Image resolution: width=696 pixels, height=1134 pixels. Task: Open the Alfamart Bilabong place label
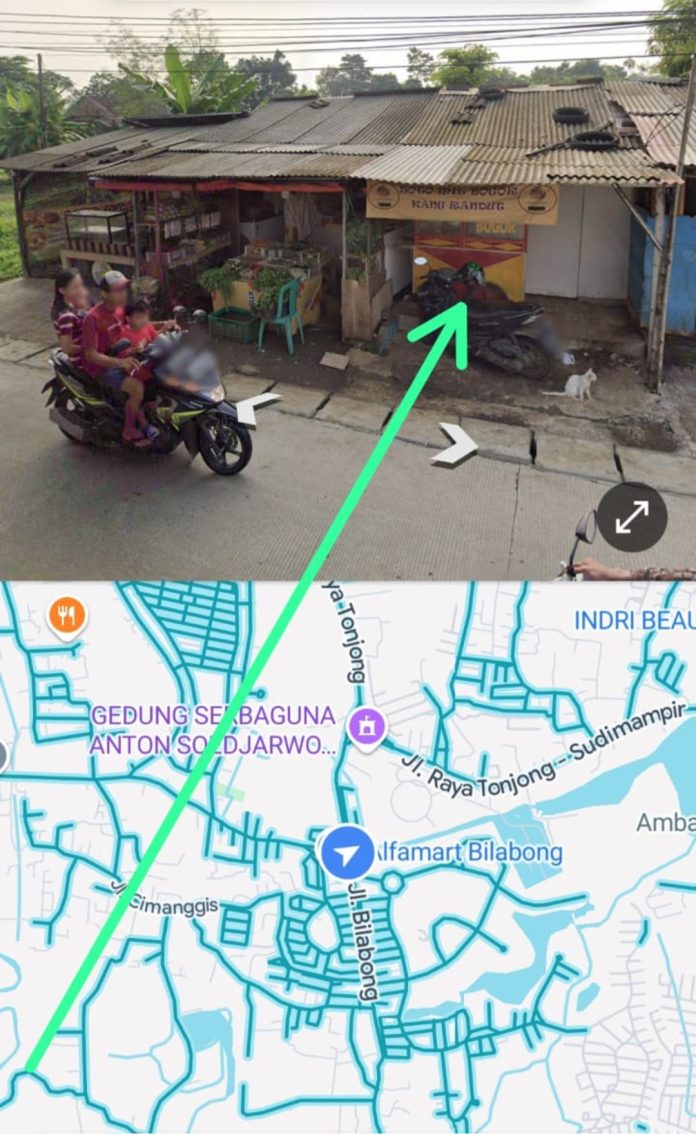[467, 853]
